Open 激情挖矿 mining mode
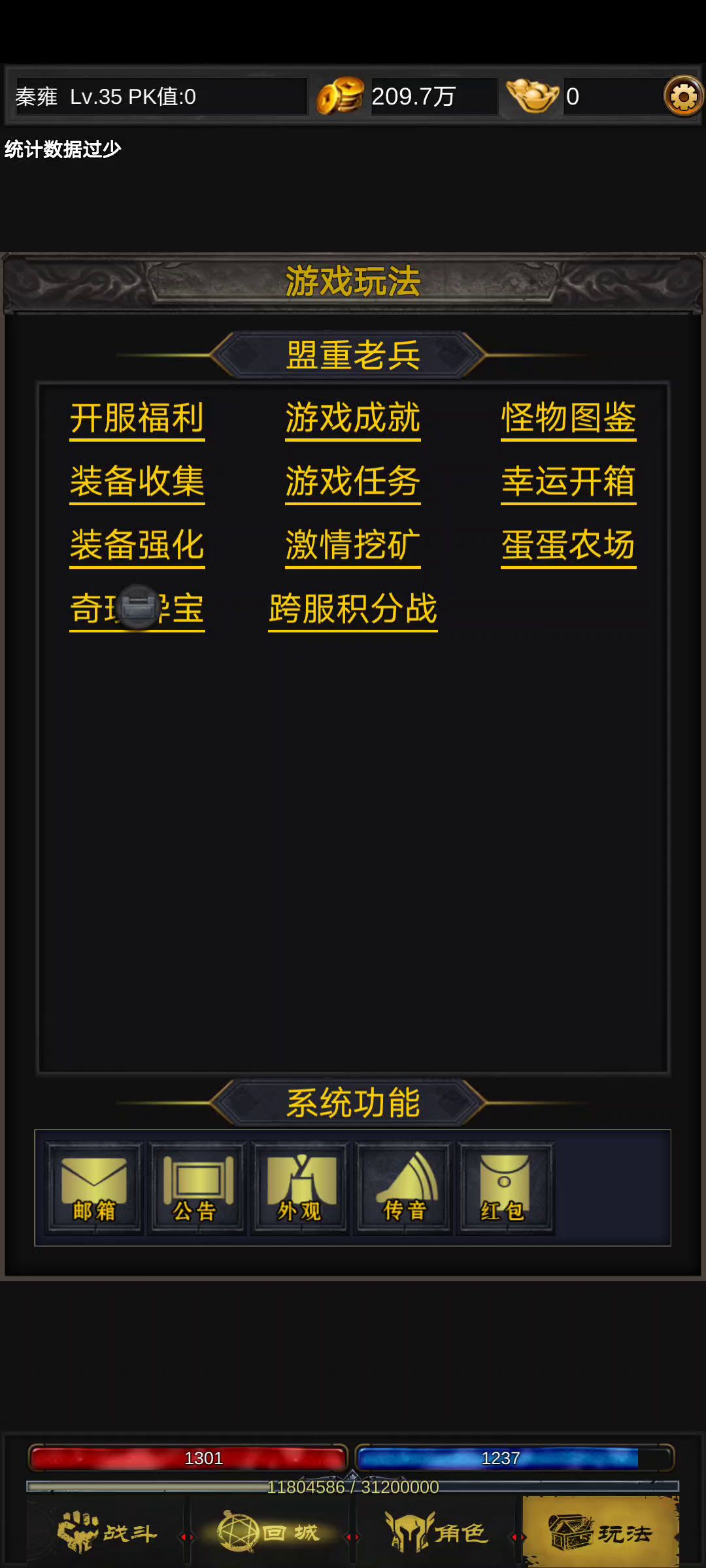 tap(353, 545)
